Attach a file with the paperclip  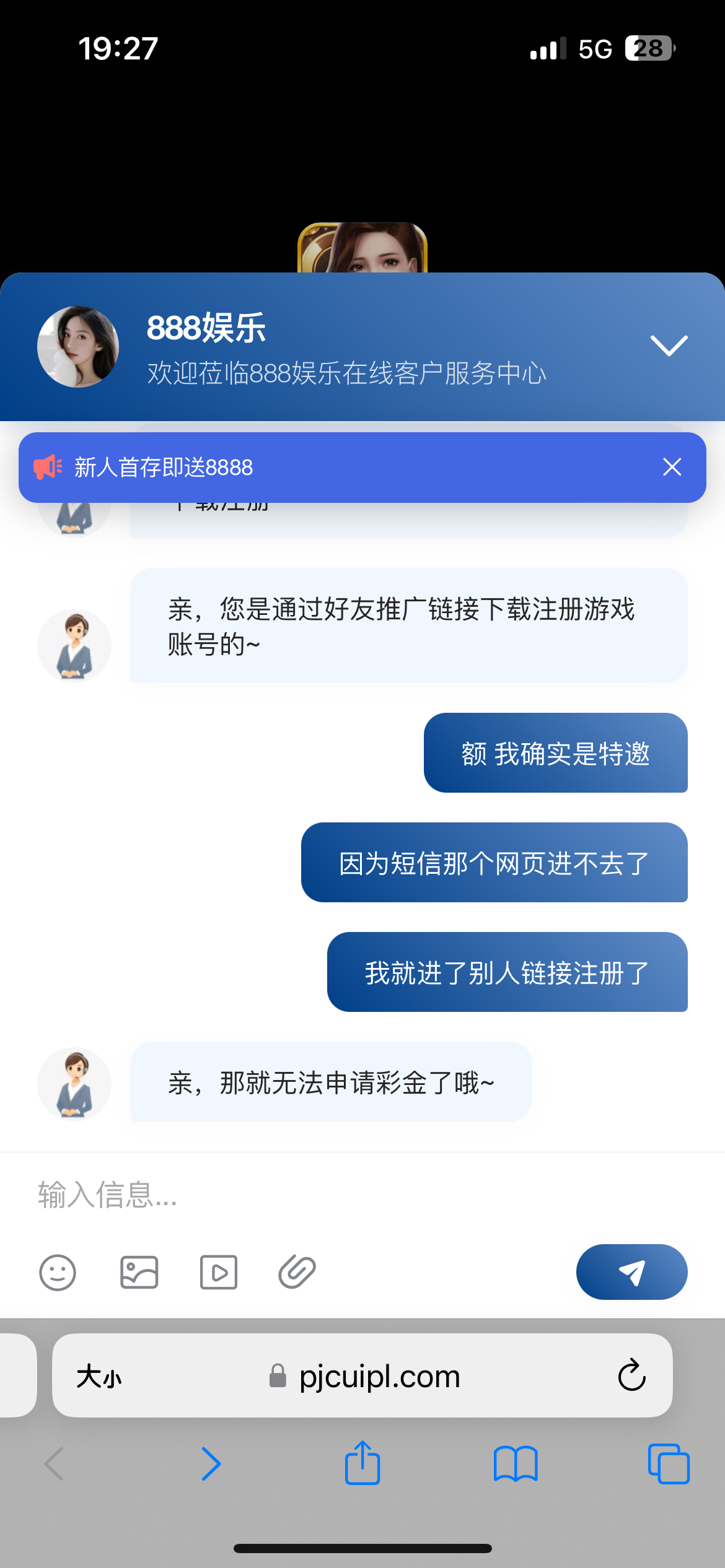point(297,1273)
